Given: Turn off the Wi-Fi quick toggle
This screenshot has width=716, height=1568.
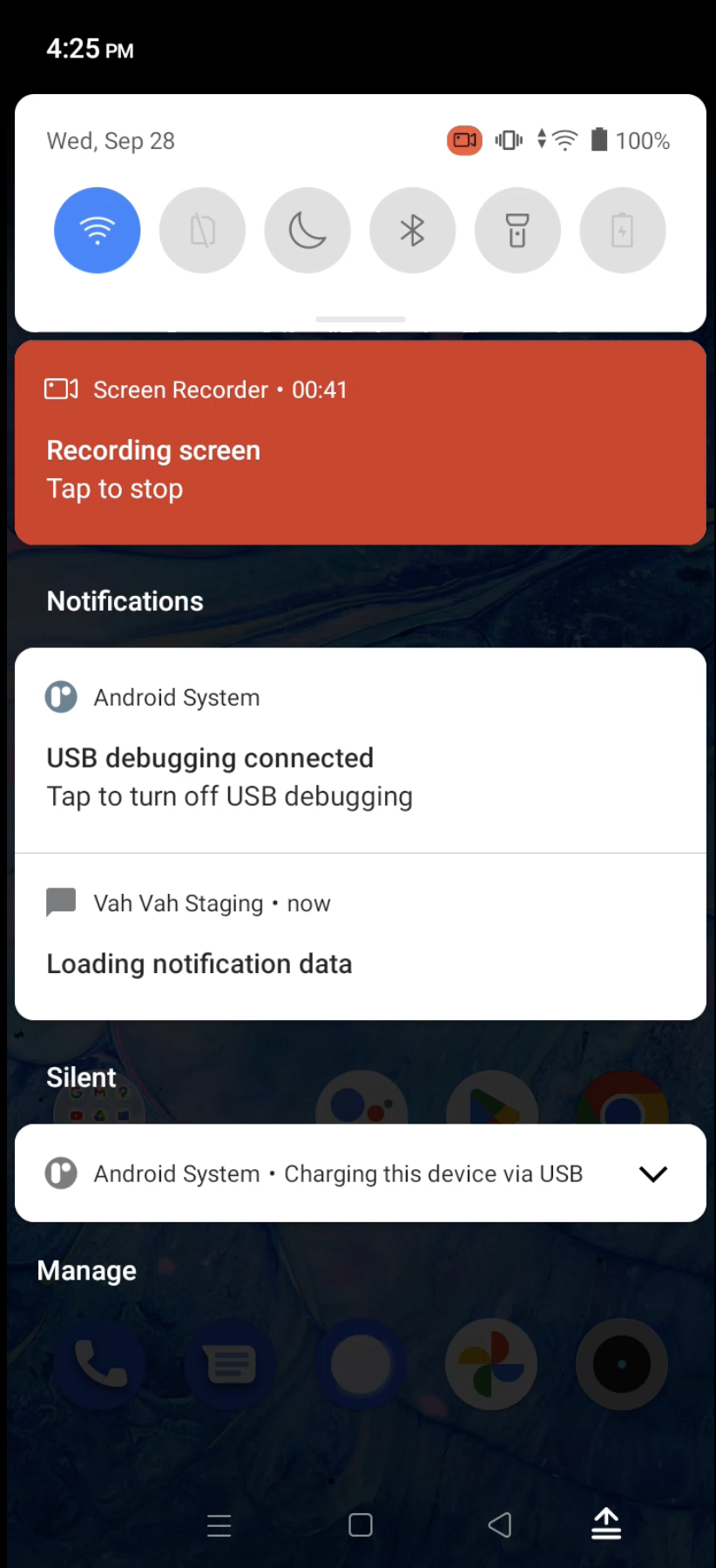Looking at the screenshot, I should [97, 231].
